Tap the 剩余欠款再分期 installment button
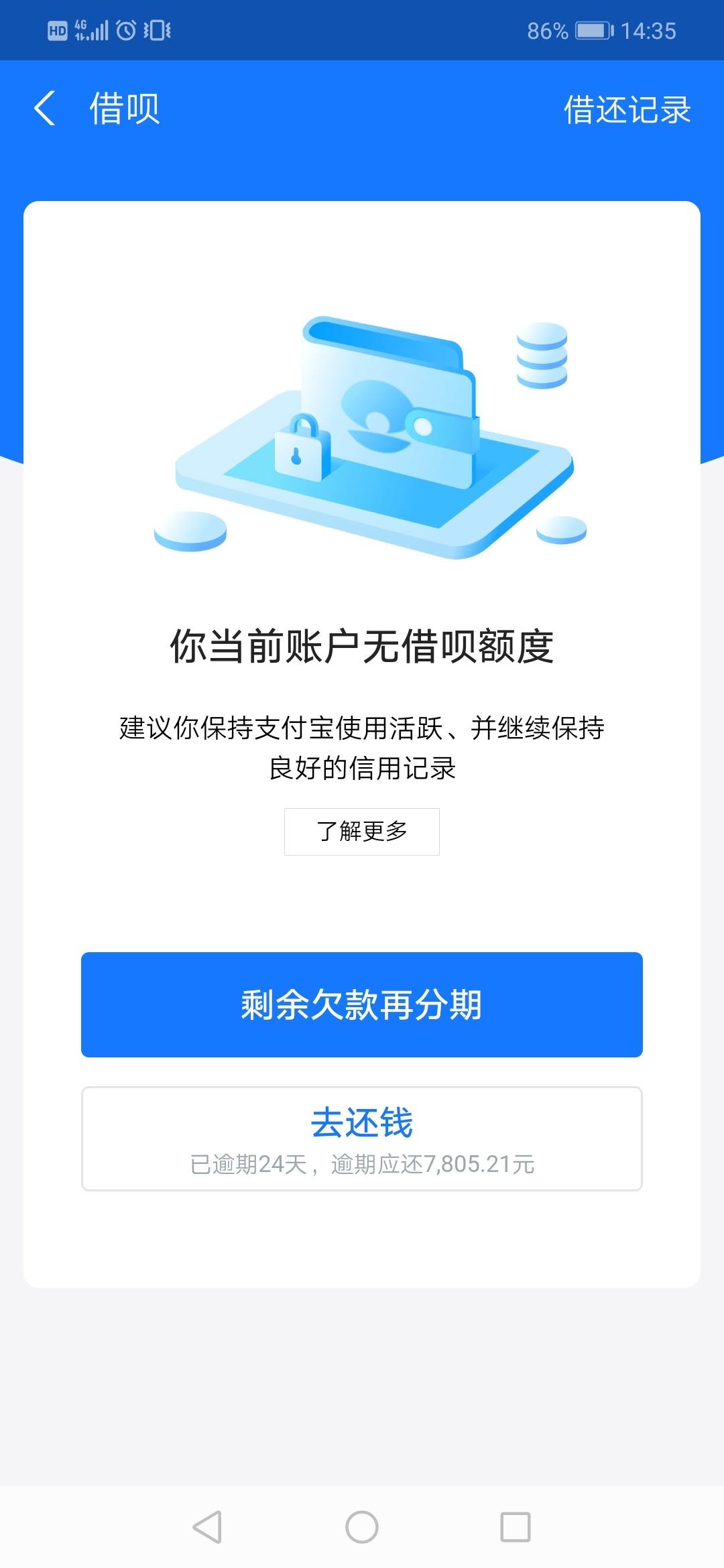 click(362, 1004)
